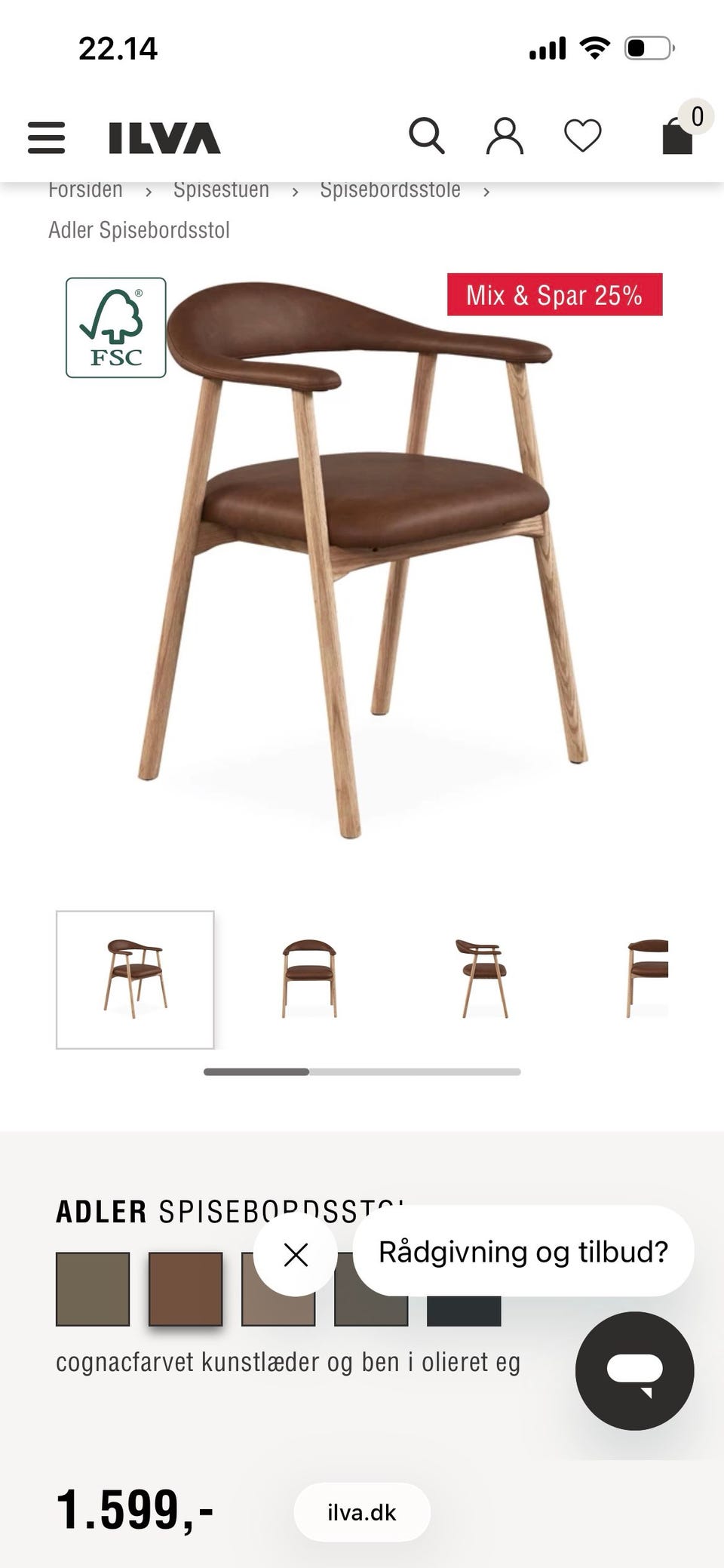Enlarge the main chair product image
Image resolution: width=724 pixels, height=1568 pixels.
(x=362, y=558)
